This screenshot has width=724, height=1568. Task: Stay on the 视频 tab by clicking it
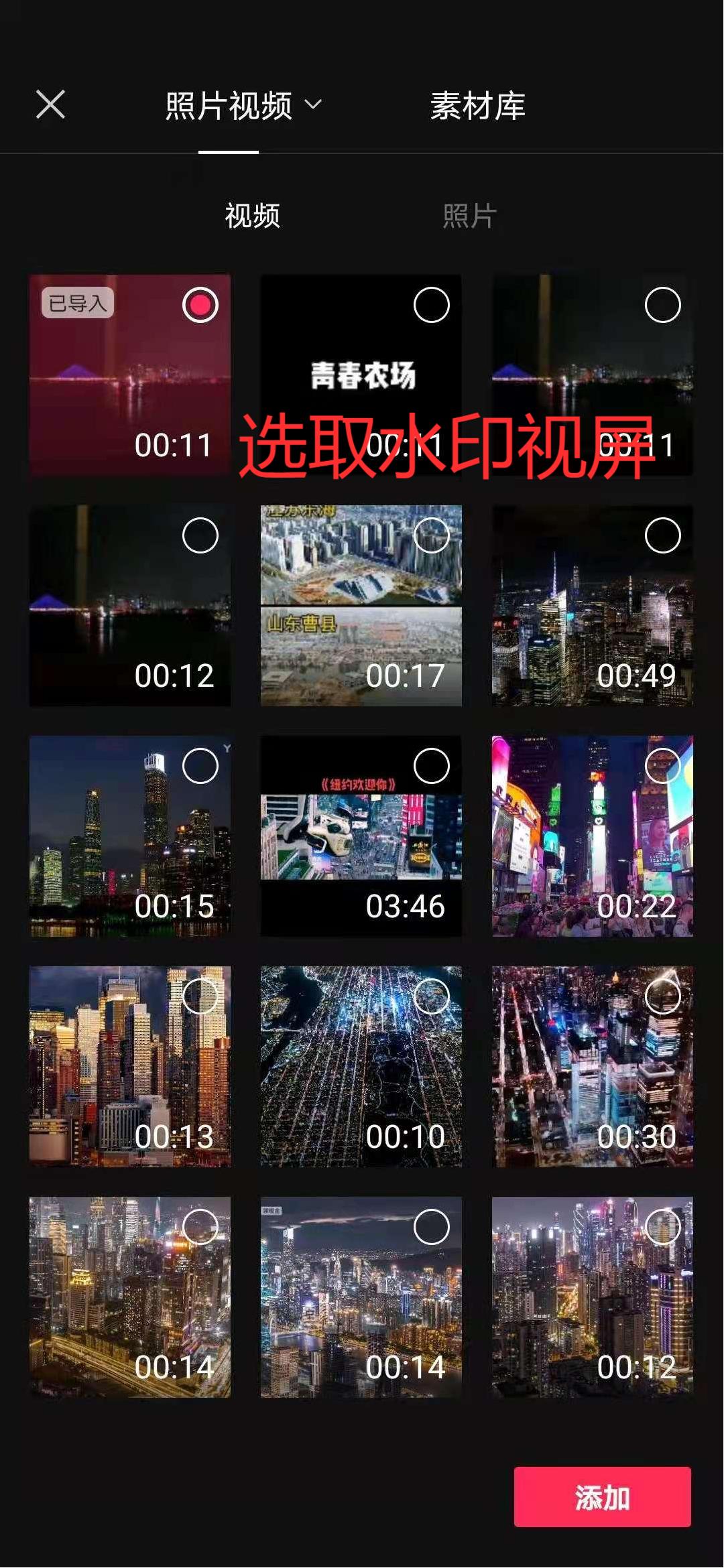253,216
